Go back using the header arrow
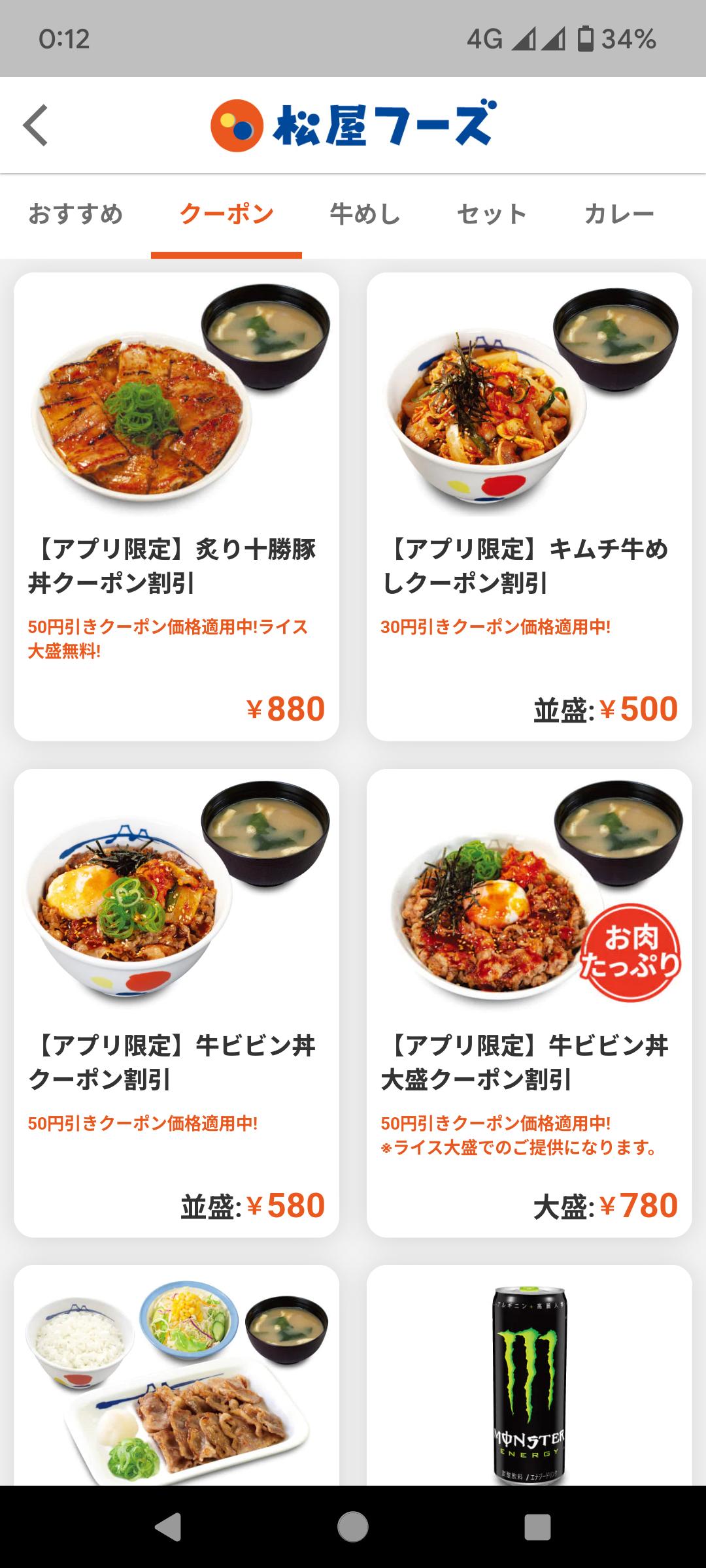 click(x=36, y=125)
